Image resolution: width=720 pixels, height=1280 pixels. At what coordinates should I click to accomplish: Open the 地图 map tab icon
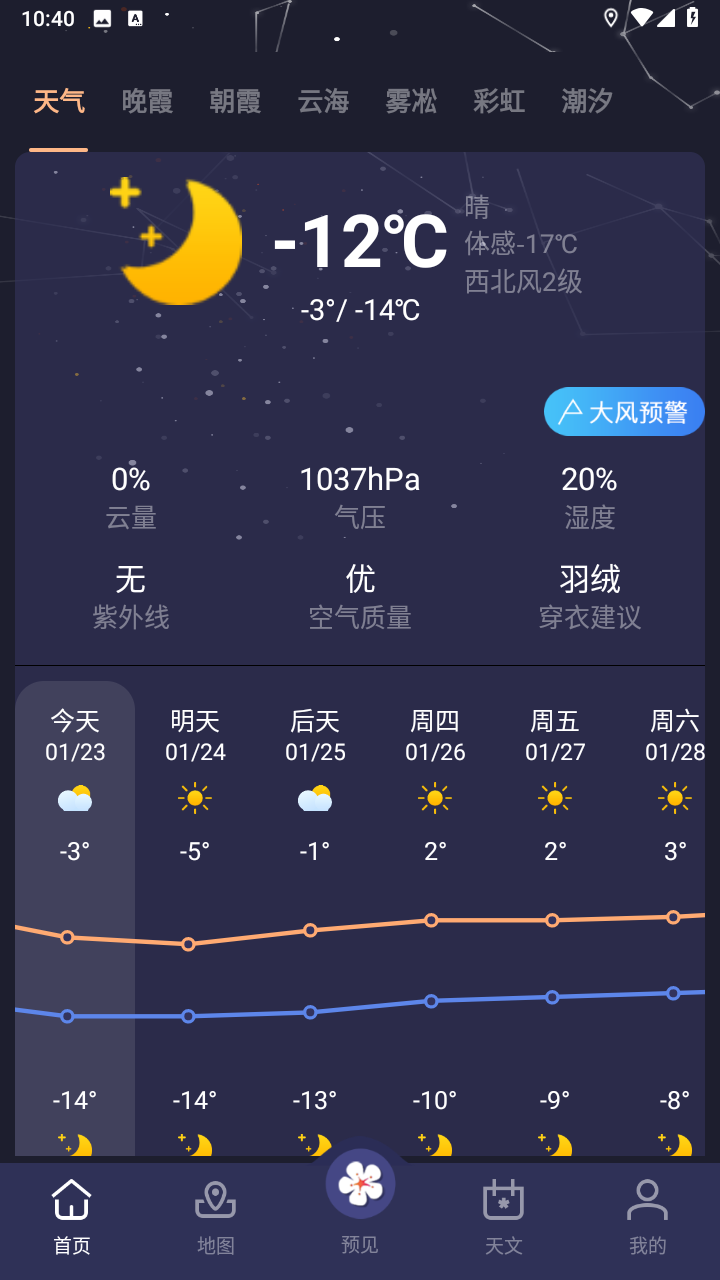[215, 1199]
